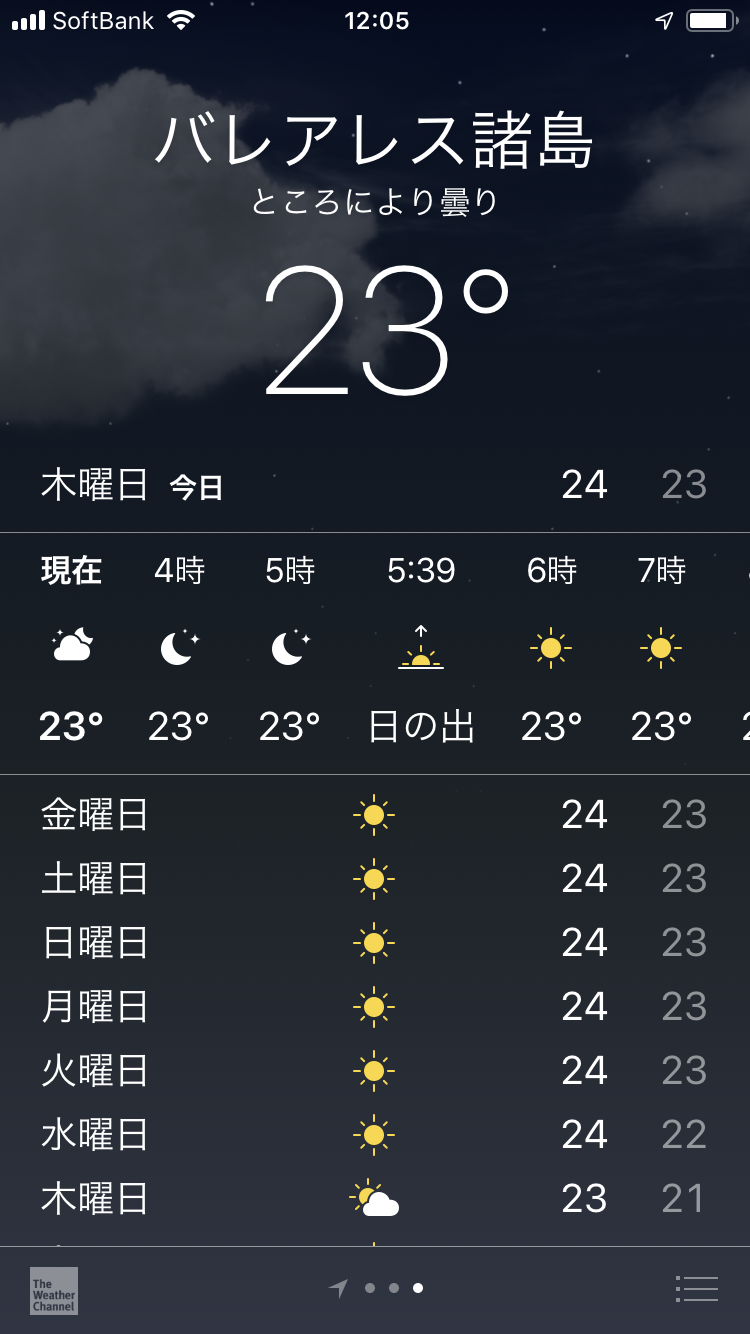
Task: Tap the city name バレアレス諸島
Action: pyautogui.click(x=375, y=142)
